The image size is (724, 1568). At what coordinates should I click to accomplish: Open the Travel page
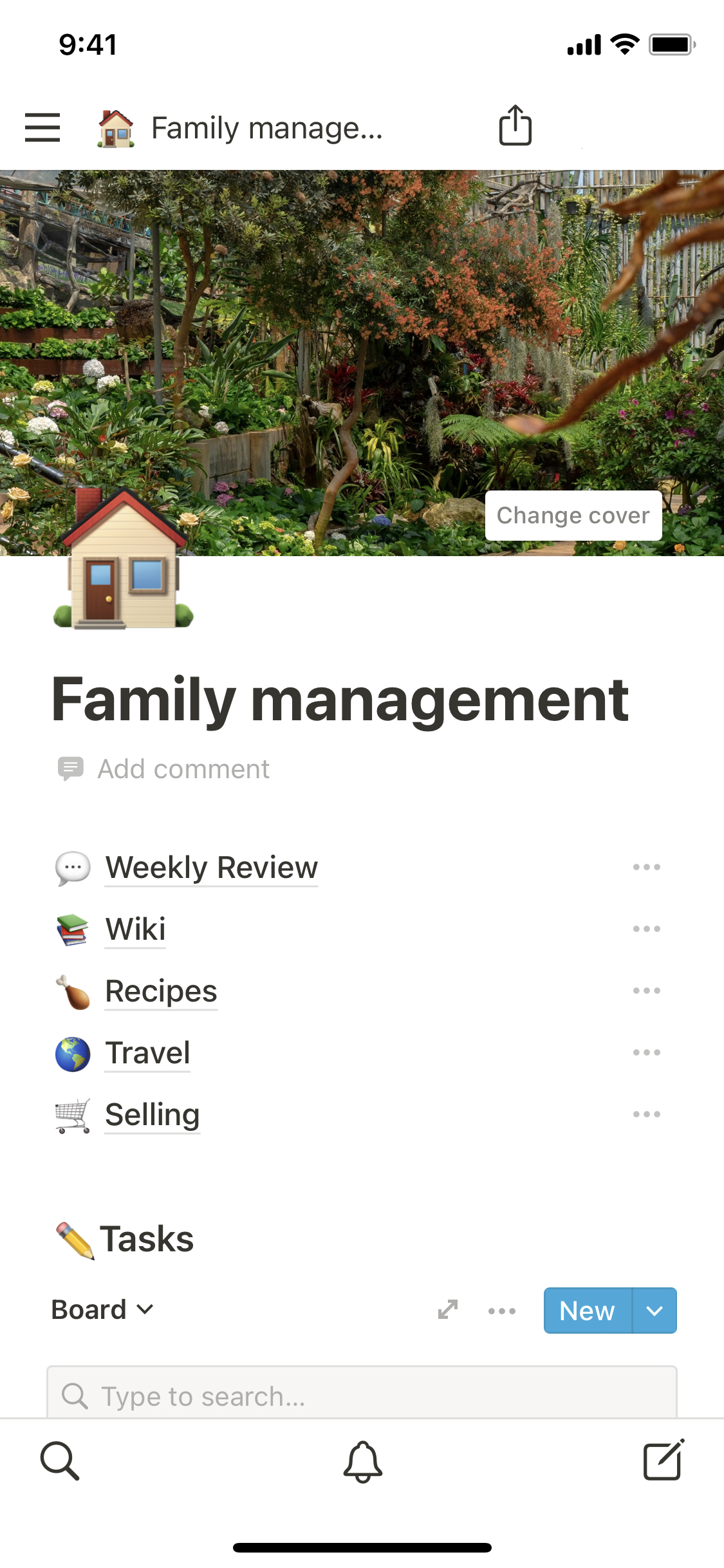147,1052
